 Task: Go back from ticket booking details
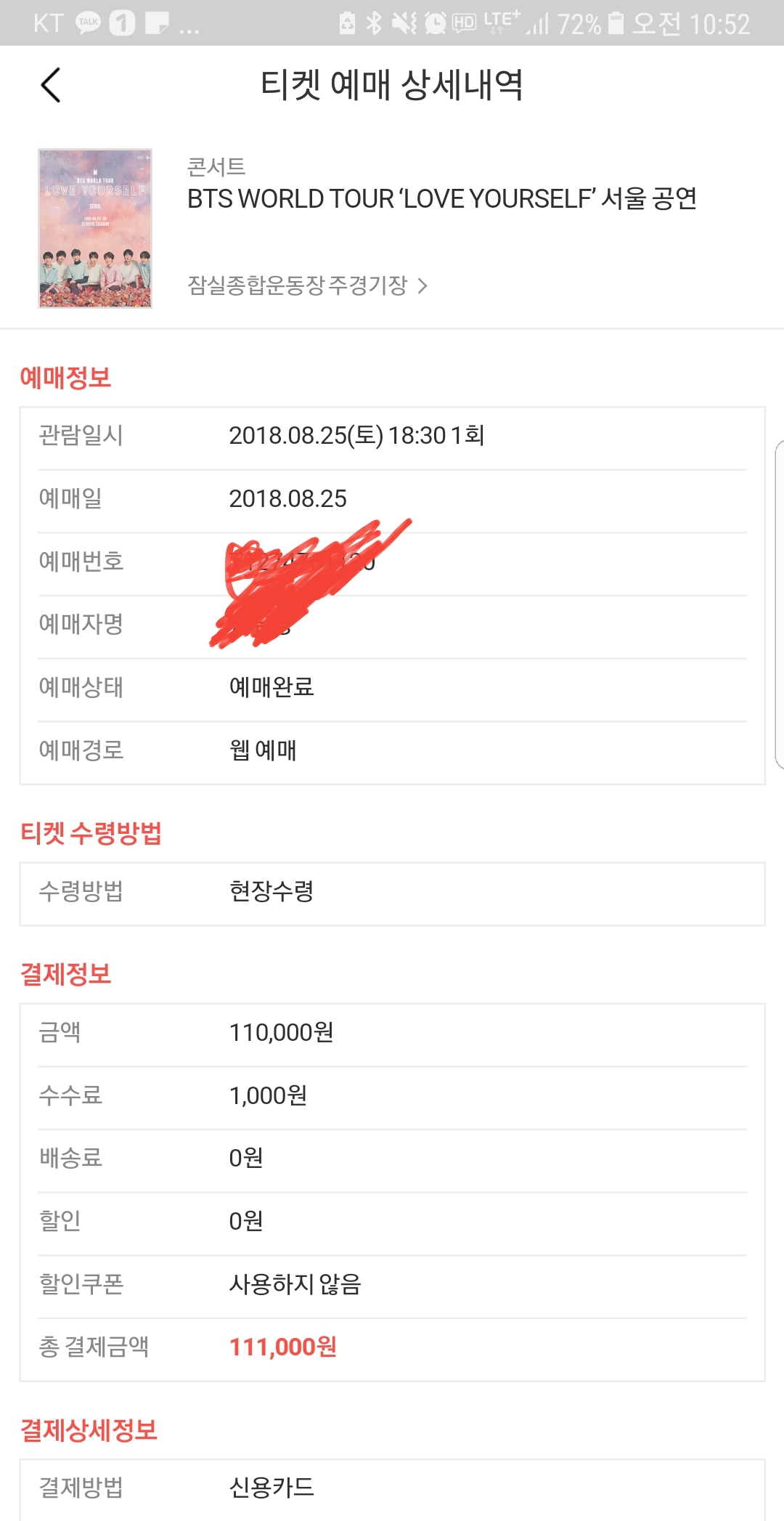(x=51, y=86)
